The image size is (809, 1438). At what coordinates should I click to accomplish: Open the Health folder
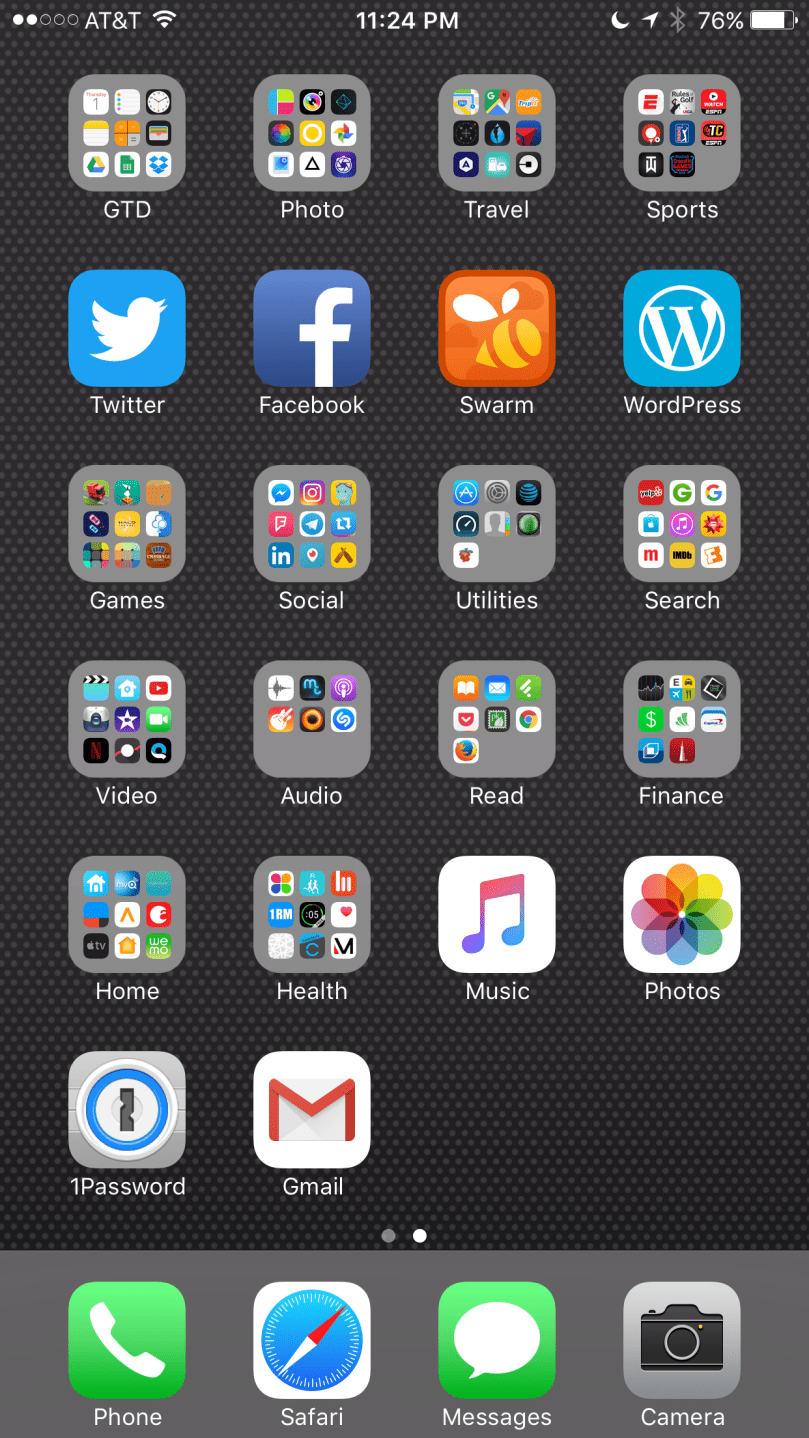pyautogui.click(x=312, y=914)
